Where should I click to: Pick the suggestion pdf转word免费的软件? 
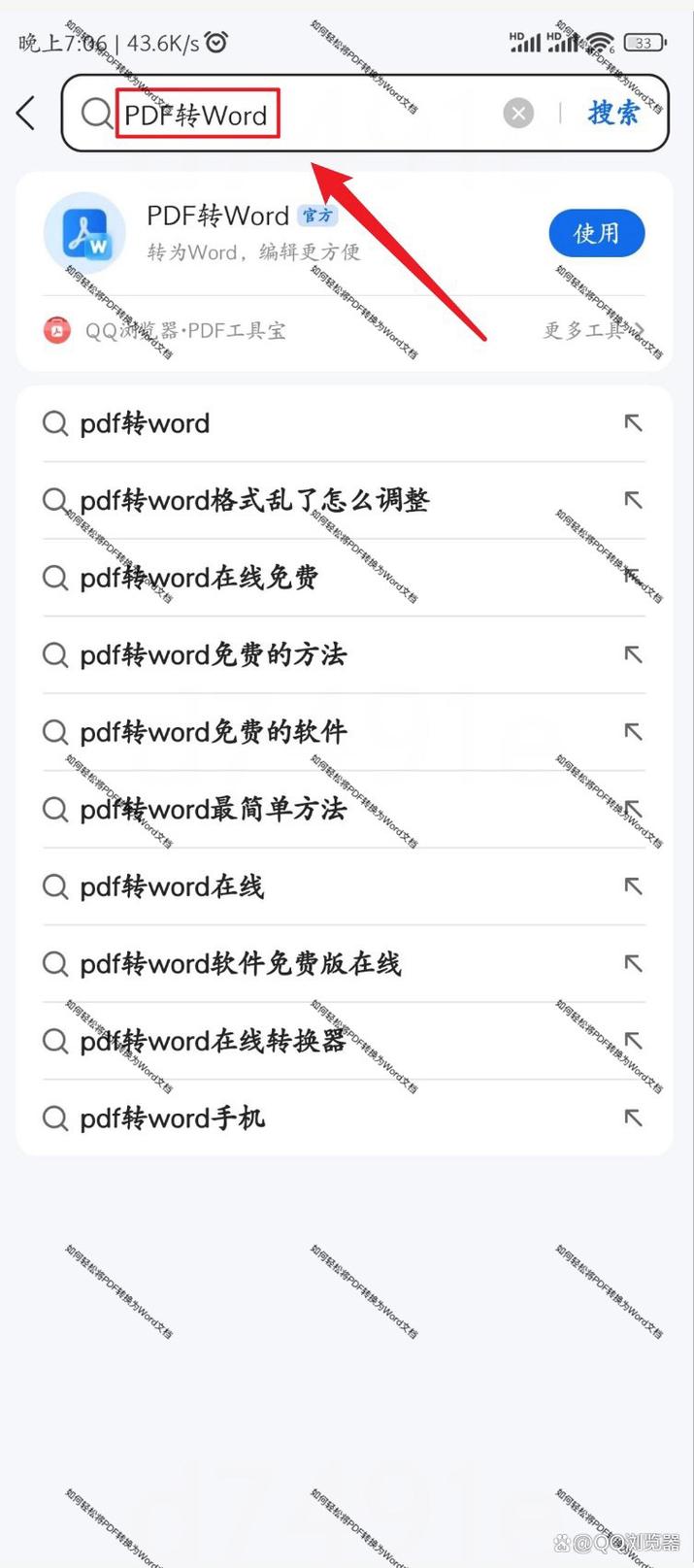344,732
